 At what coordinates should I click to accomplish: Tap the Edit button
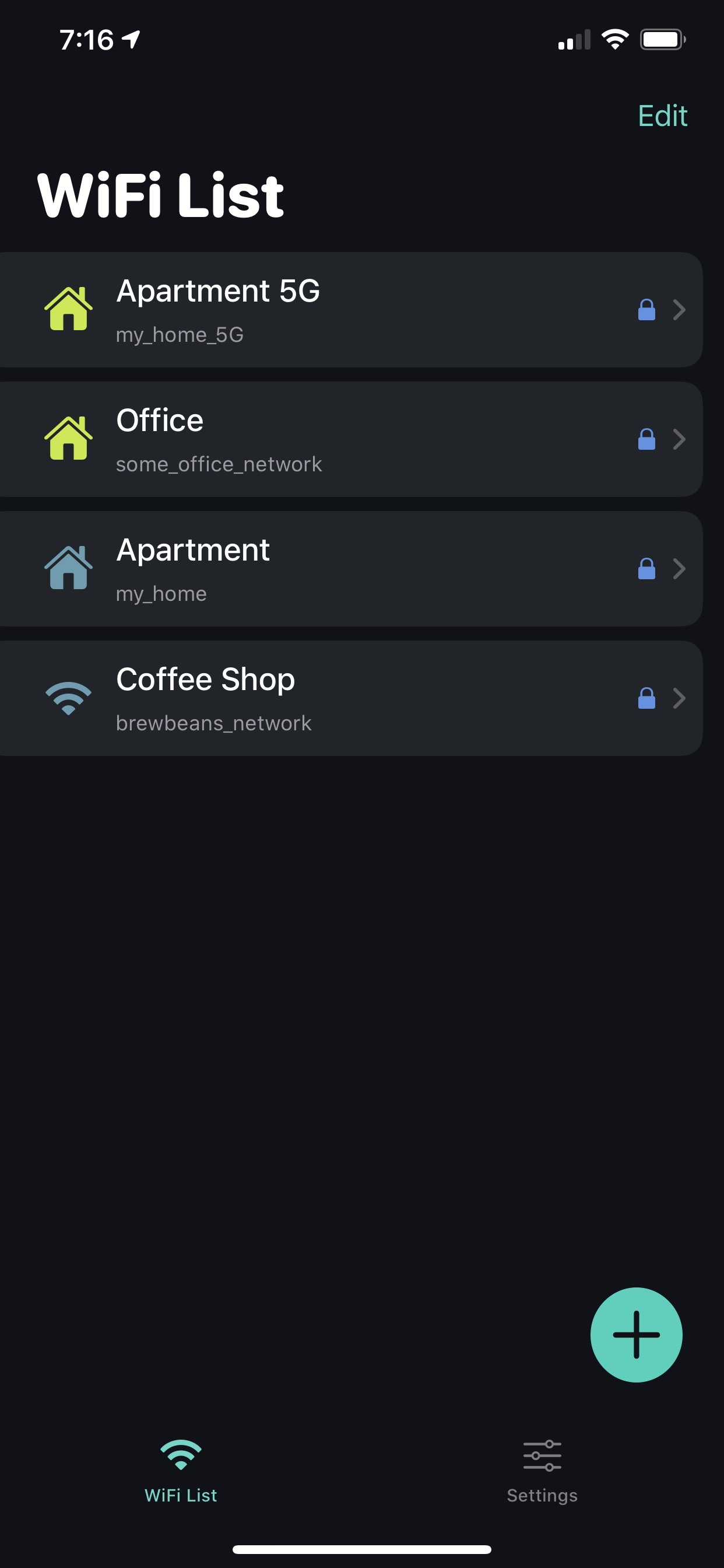tap(662, 116)
